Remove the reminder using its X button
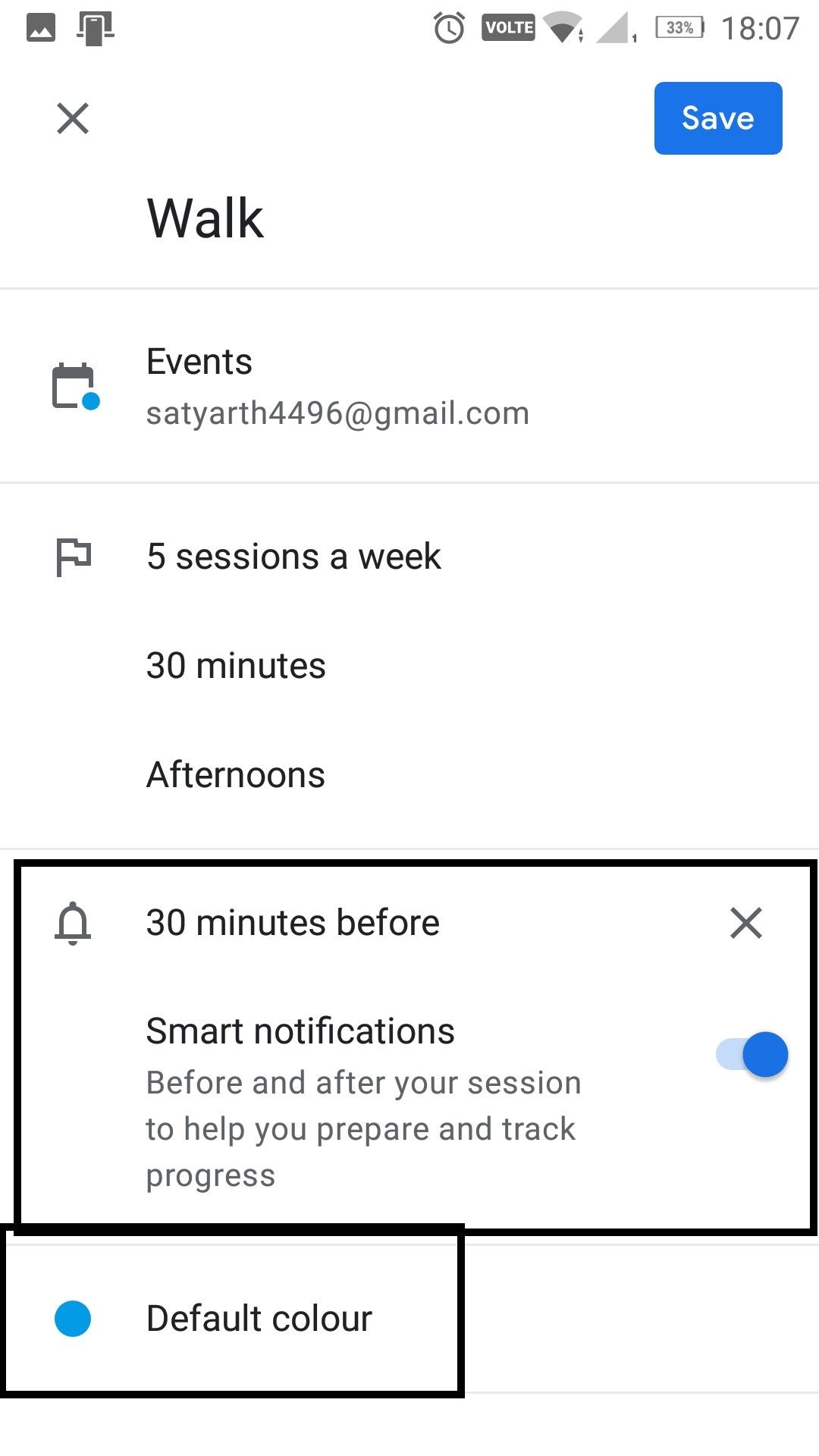819x1456 pixels. tap(745, 923)
